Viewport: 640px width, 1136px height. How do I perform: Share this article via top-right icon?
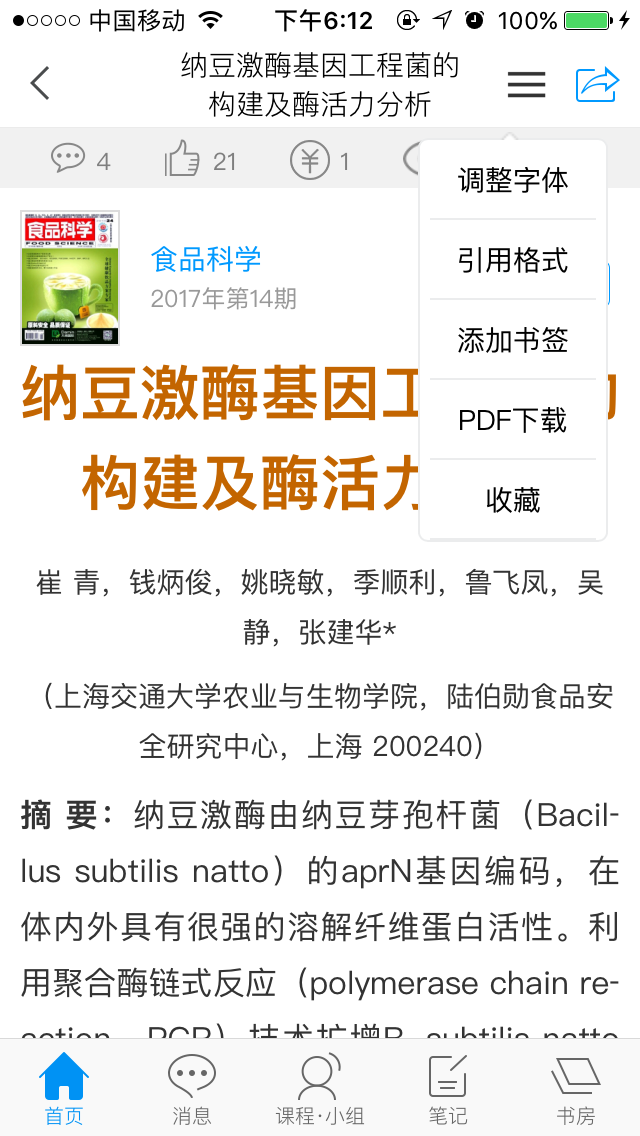(x=597, y=84)
